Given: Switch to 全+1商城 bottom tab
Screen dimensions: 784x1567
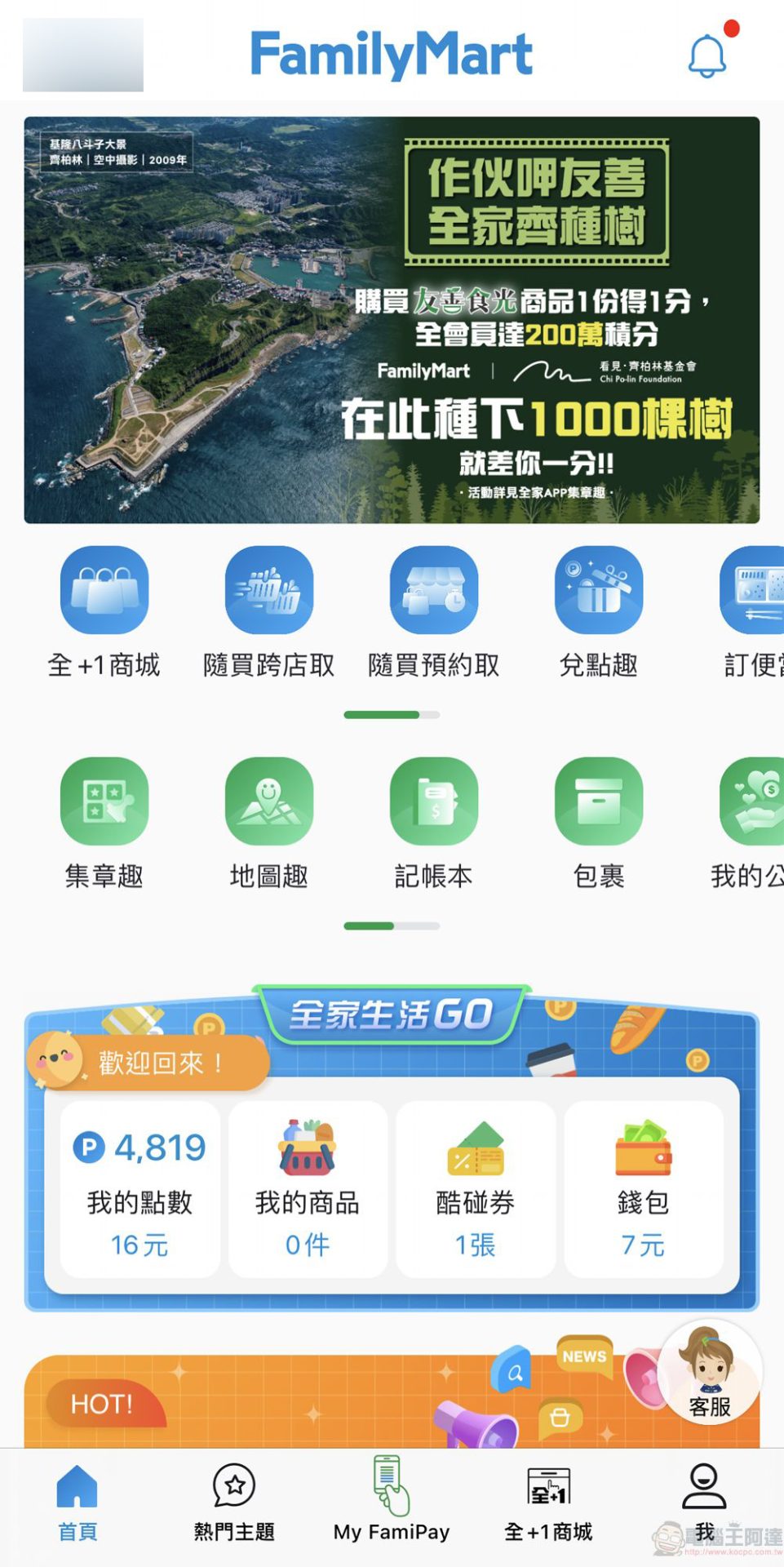Looking at the screenshot, I should (548, 1503).
